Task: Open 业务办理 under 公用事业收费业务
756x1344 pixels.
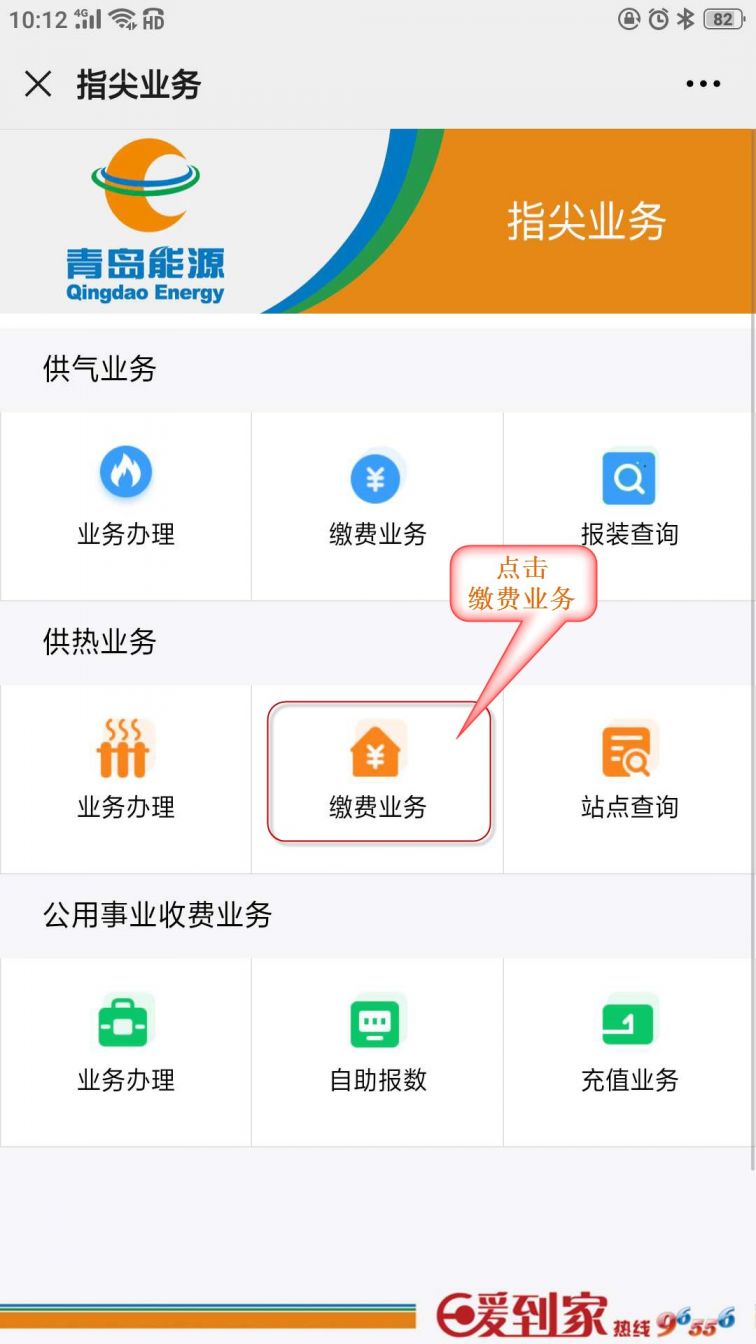Action: click(x=126, y=1044)
